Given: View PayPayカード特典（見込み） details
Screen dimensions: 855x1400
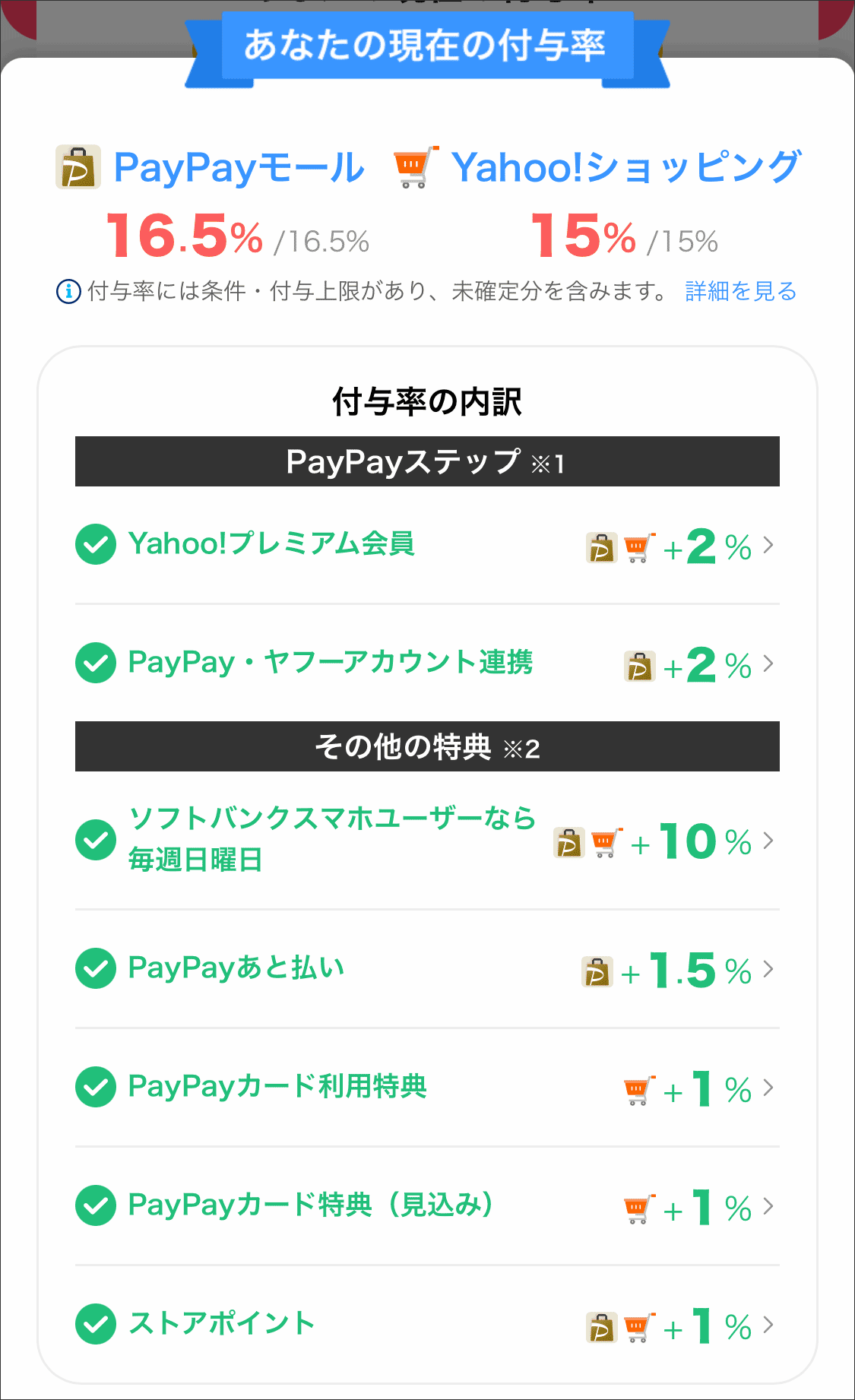Looking at the screenshot, I should tap(427, 1206).
